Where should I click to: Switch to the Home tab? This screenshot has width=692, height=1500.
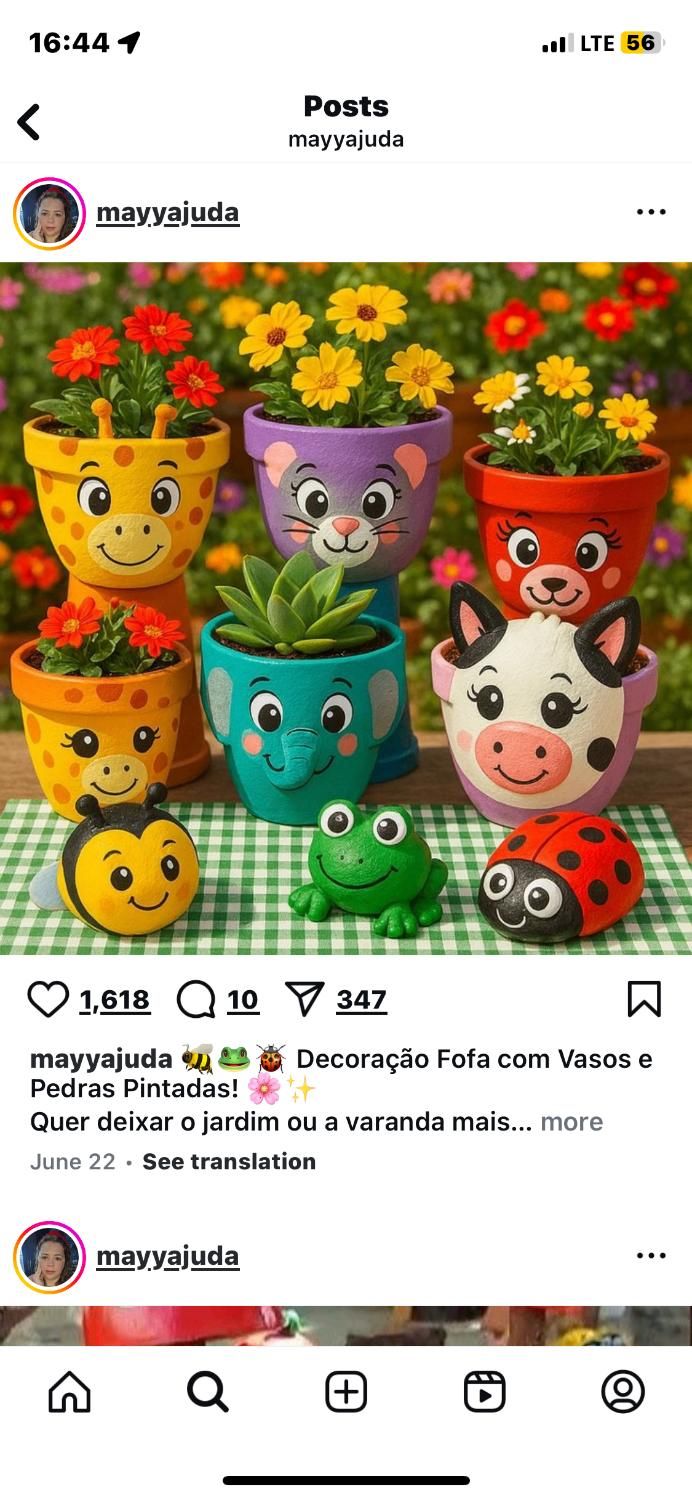click(x=69, y=1392)
